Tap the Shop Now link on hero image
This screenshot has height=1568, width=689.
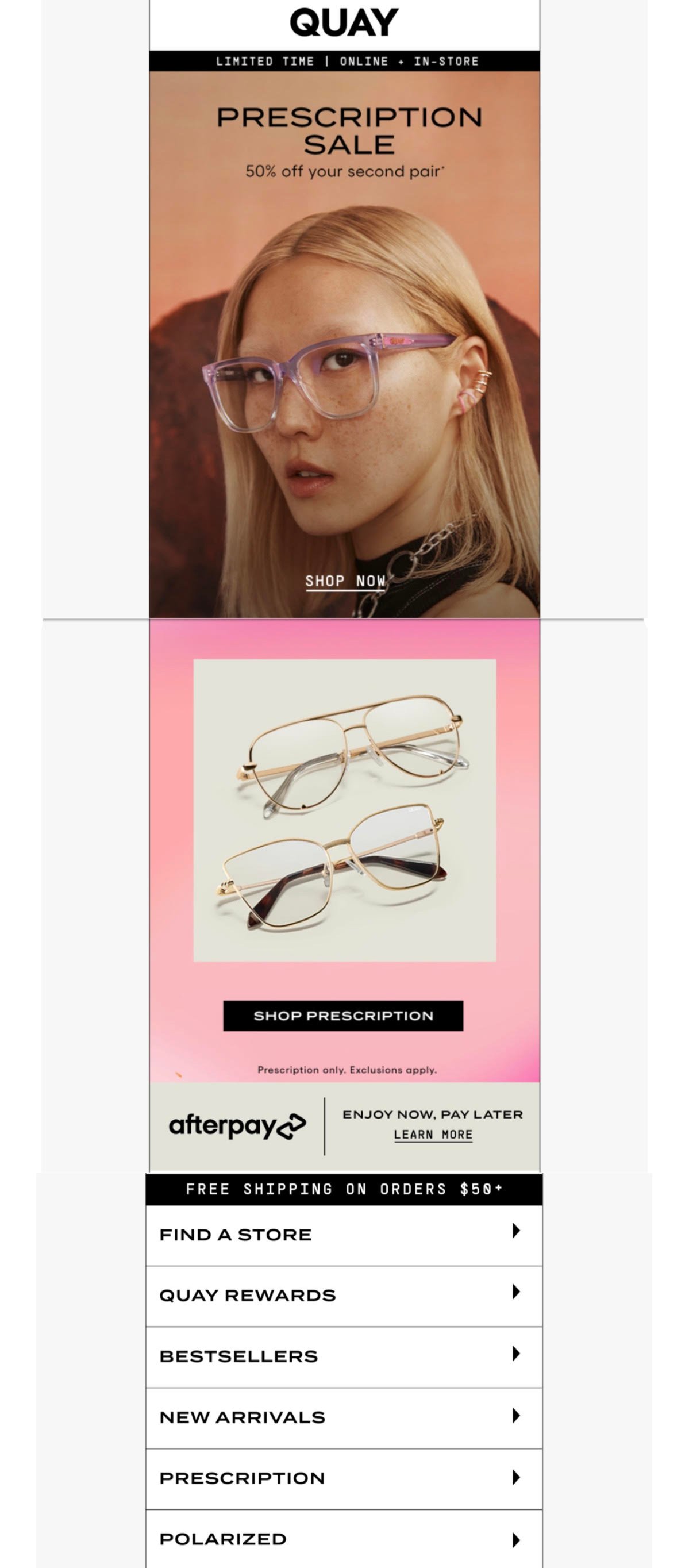(x=345, y=581)
